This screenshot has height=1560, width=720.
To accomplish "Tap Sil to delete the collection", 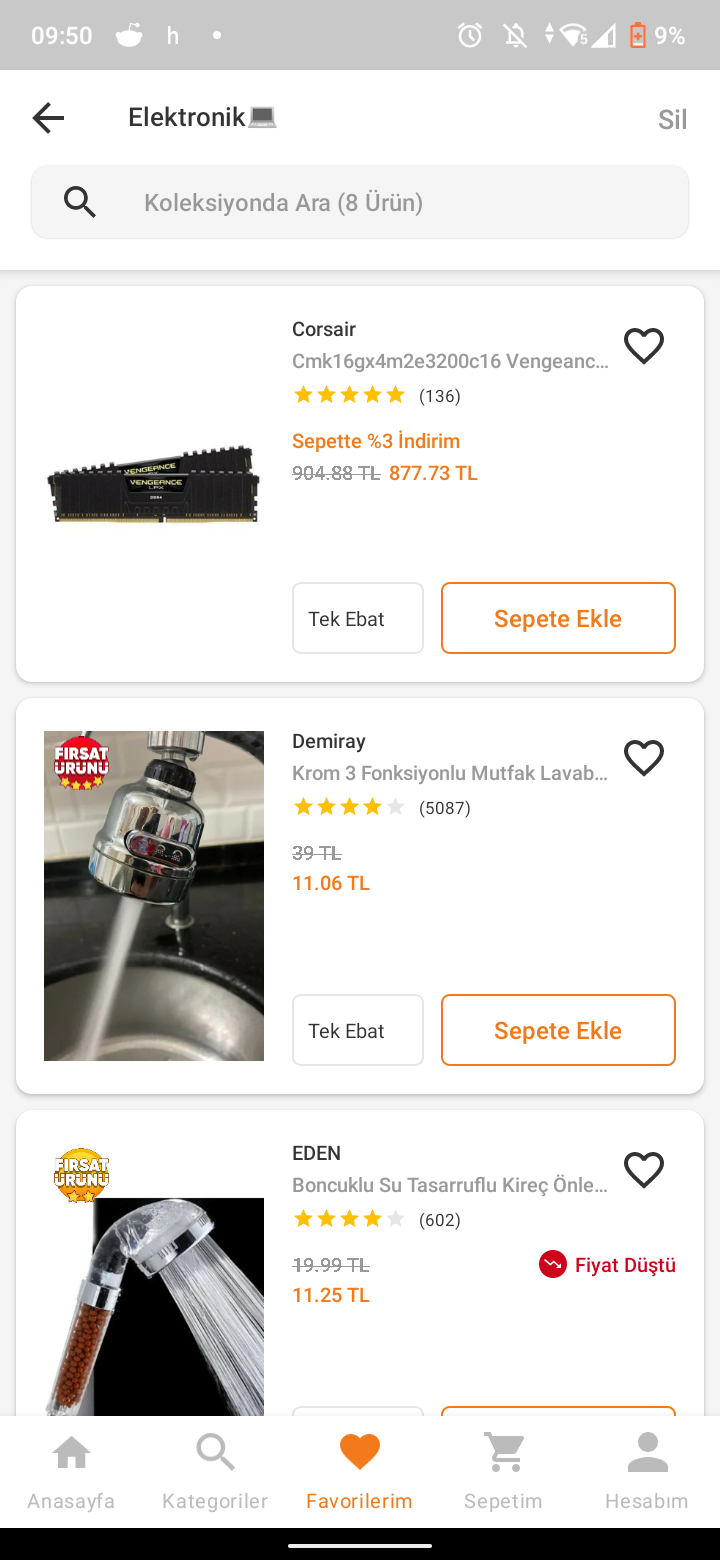I will coord(672,120).
